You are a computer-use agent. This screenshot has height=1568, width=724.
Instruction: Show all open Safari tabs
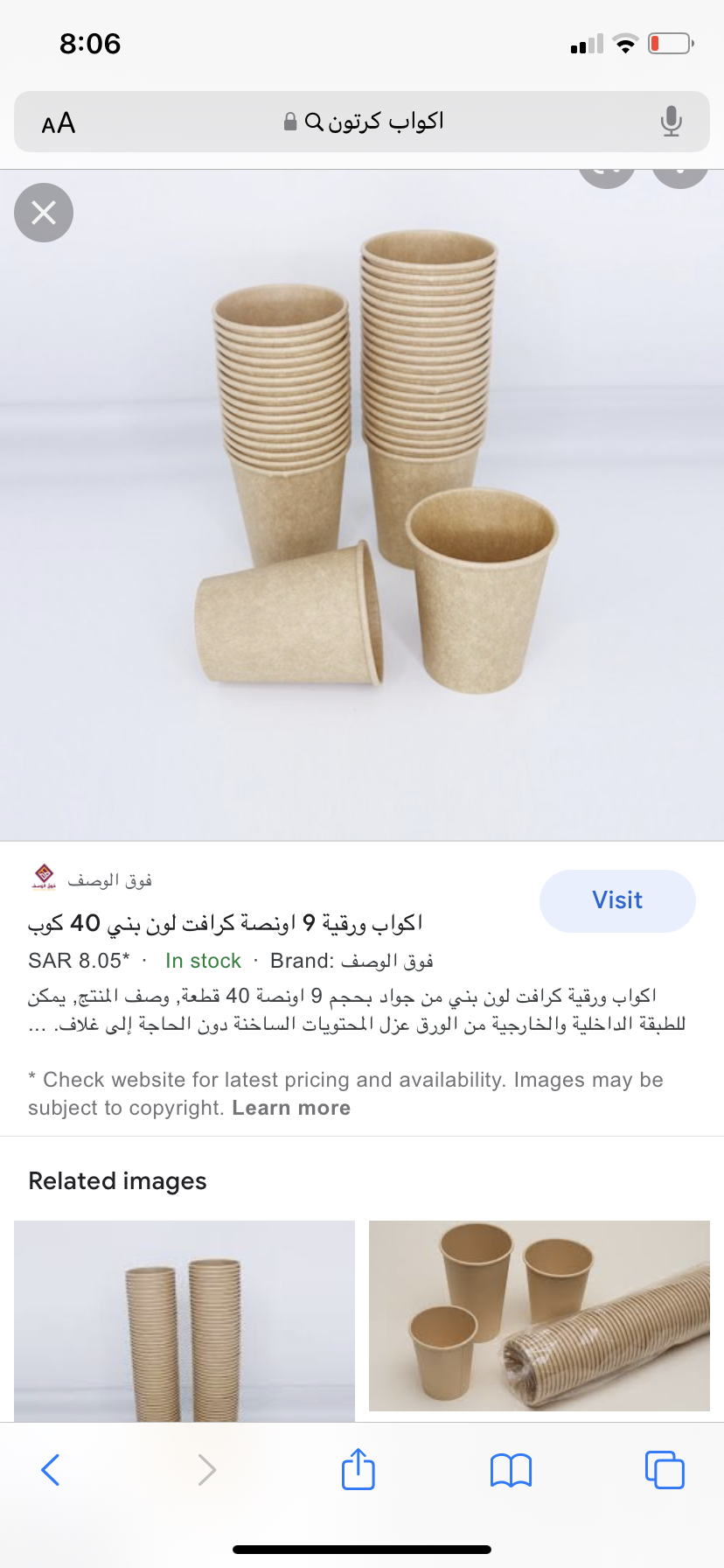(x=665, y=1470)
